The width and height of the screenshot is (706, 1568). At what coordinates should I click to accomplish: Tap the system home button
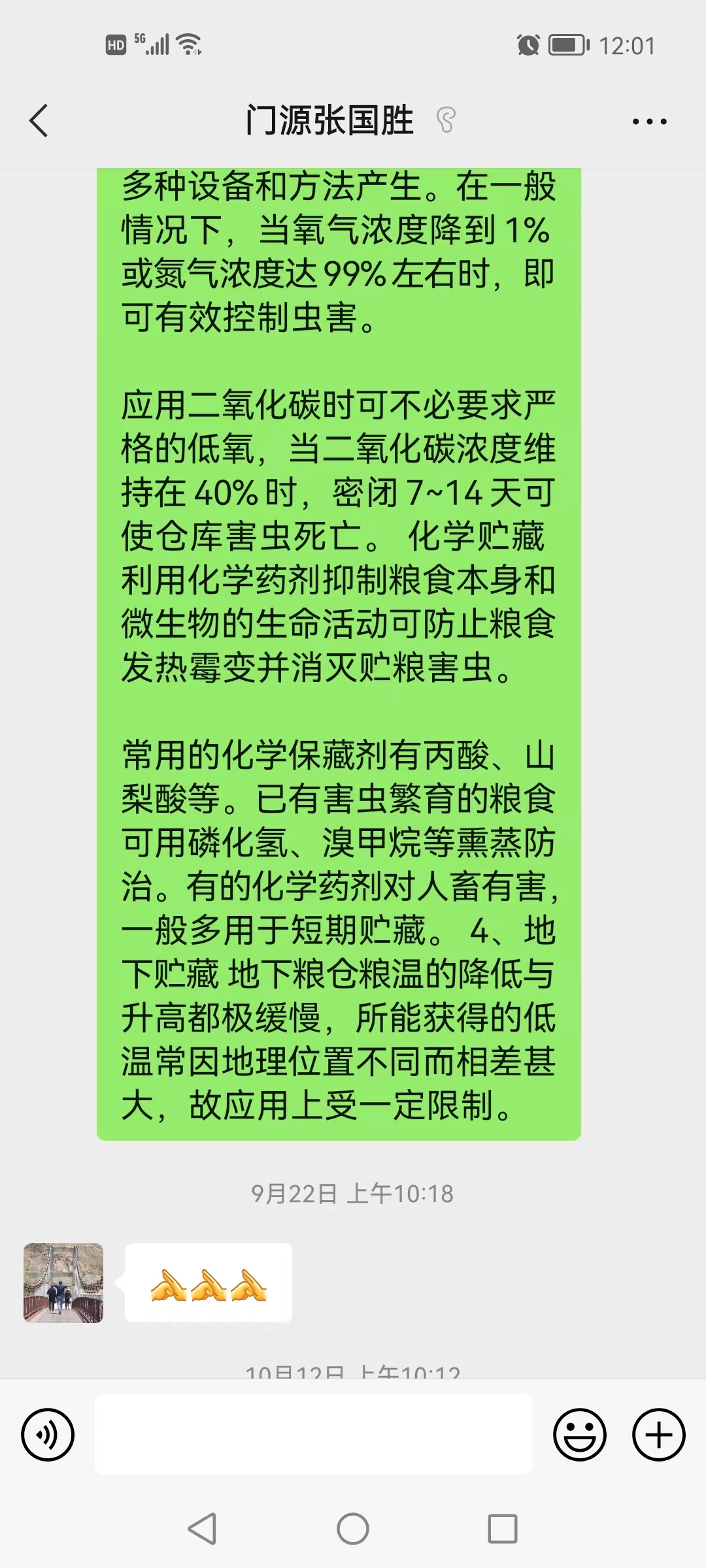tap(353, 1529)
